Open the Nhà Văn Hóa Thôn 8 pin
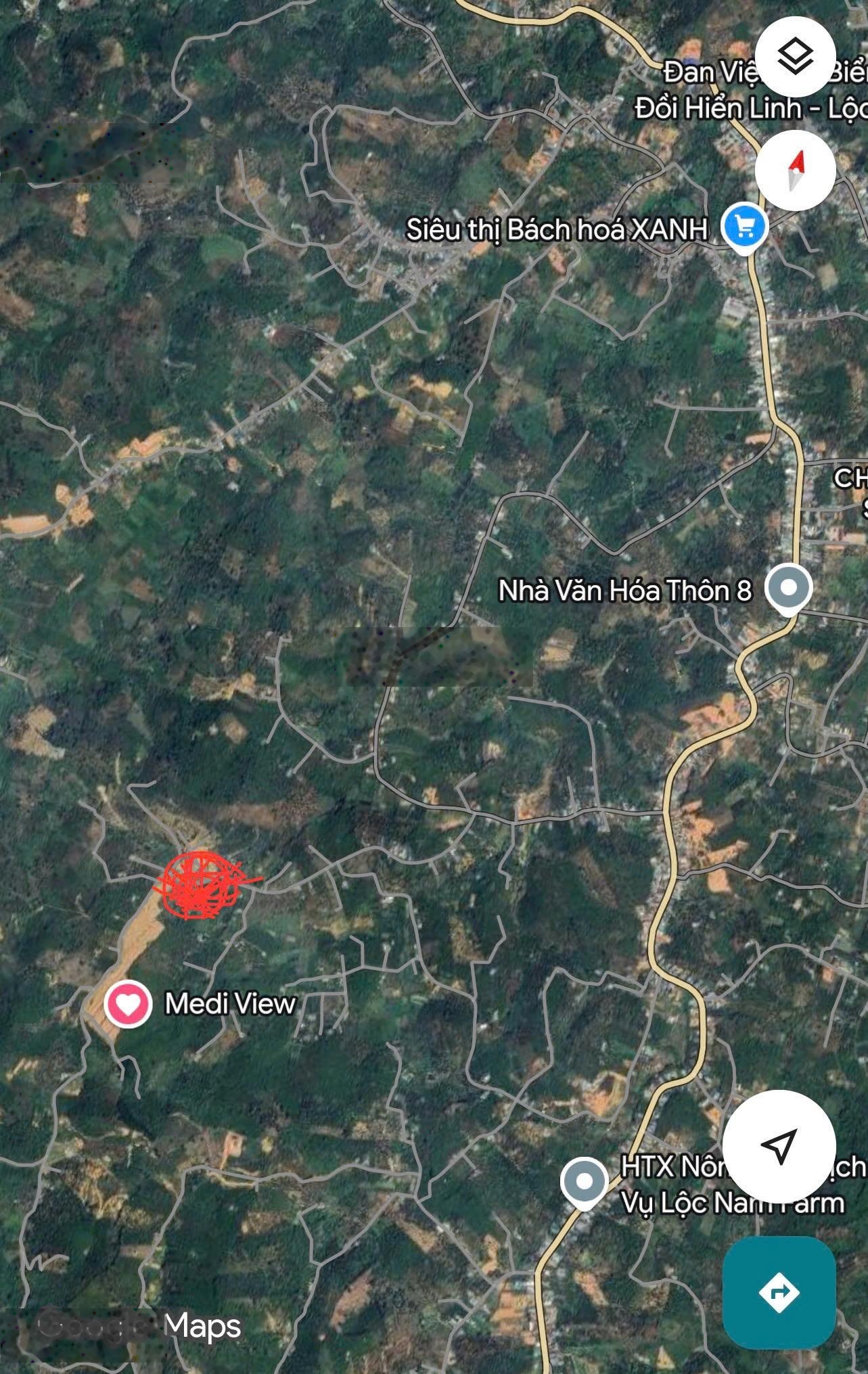Image resolution: width=868 pixels, height=1374 pixels. point(788,589)
